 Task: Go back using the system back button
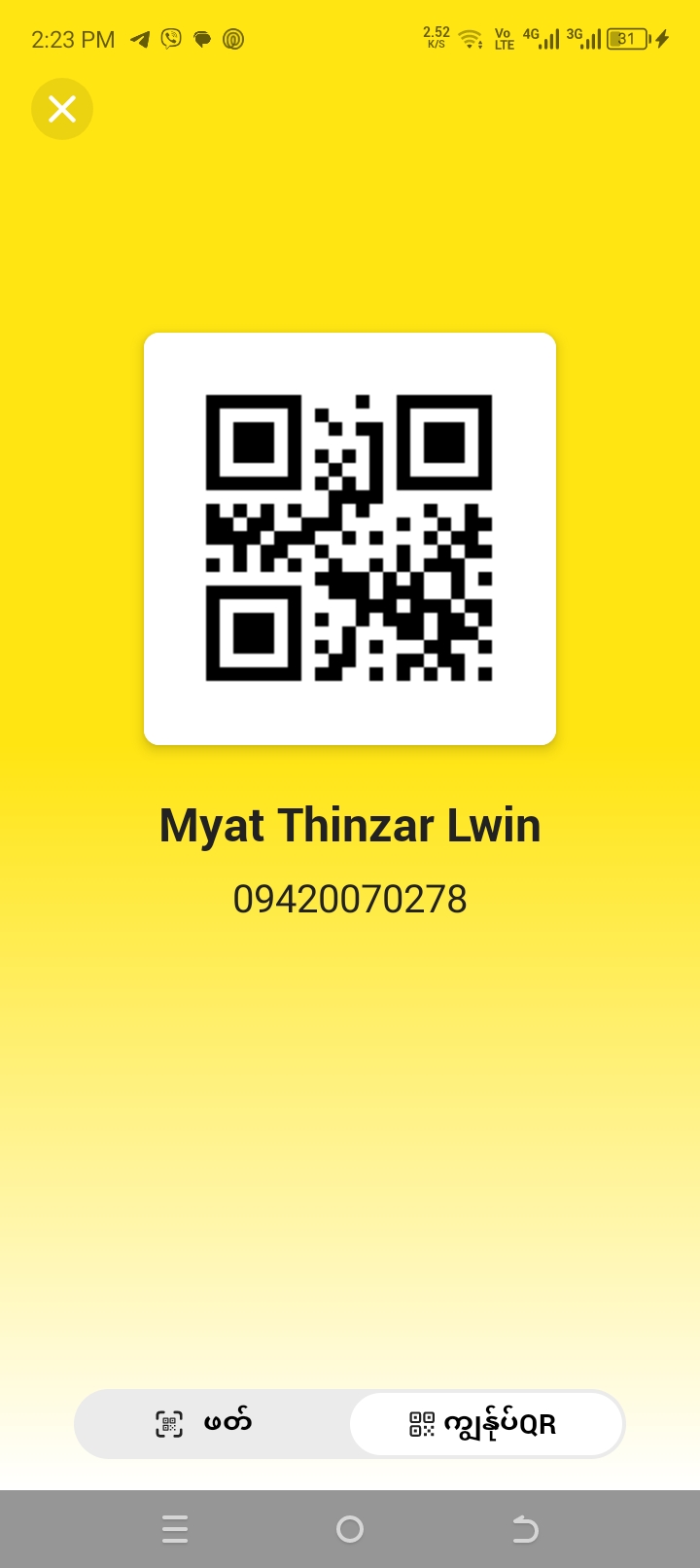click(525, 1530)
